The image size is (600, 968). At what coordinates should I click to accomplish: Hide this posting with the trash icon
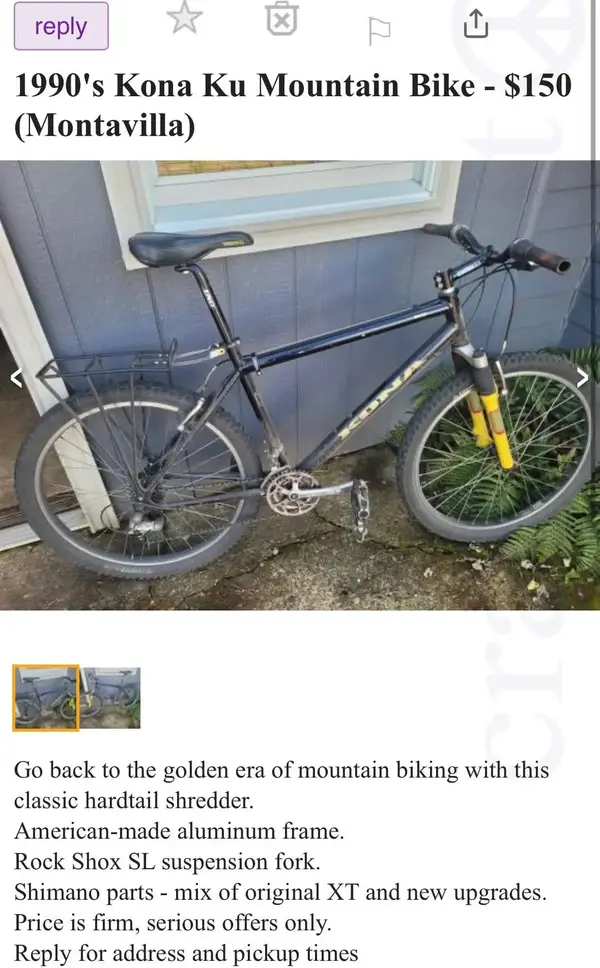pyautogui.click(x=282, y=20)
